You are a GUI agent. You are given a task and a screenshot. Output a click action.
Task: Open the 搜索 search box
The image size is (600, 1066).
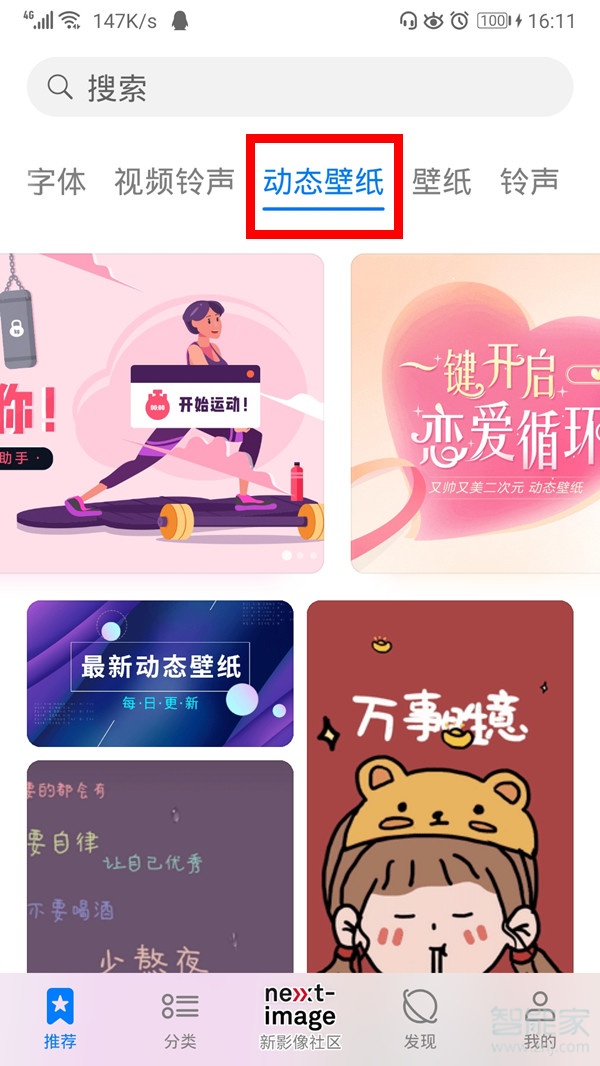click(x=300, y=88)
